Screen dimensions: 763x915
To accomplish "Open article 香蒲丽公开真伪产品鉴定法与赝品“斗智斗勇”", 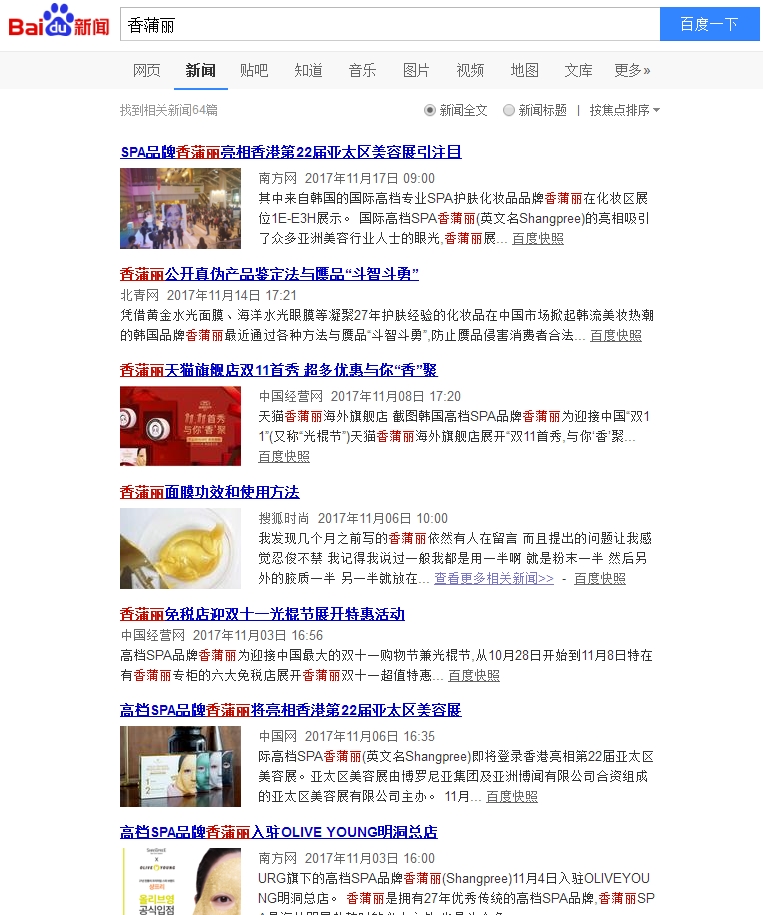I will point(269,274).
